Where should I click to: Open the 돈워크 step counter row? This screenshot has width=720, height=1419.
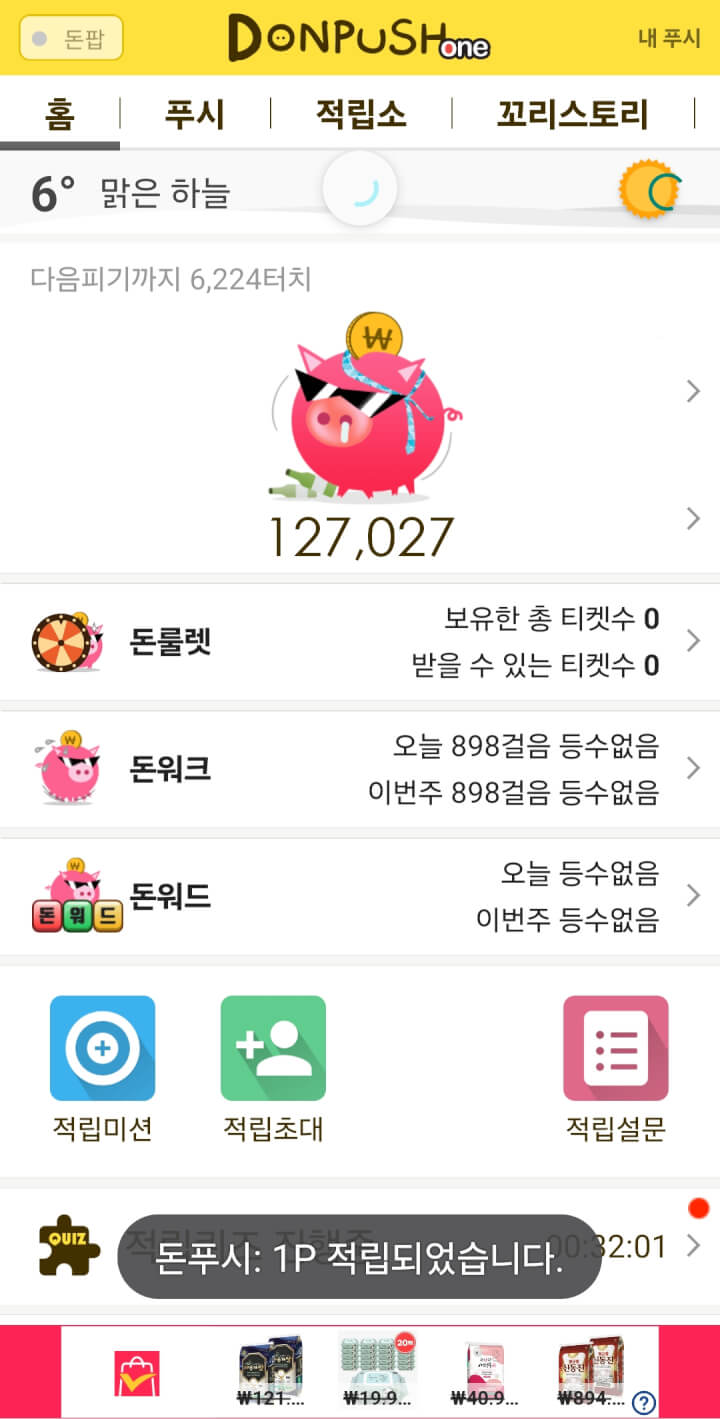pos(360,769)
